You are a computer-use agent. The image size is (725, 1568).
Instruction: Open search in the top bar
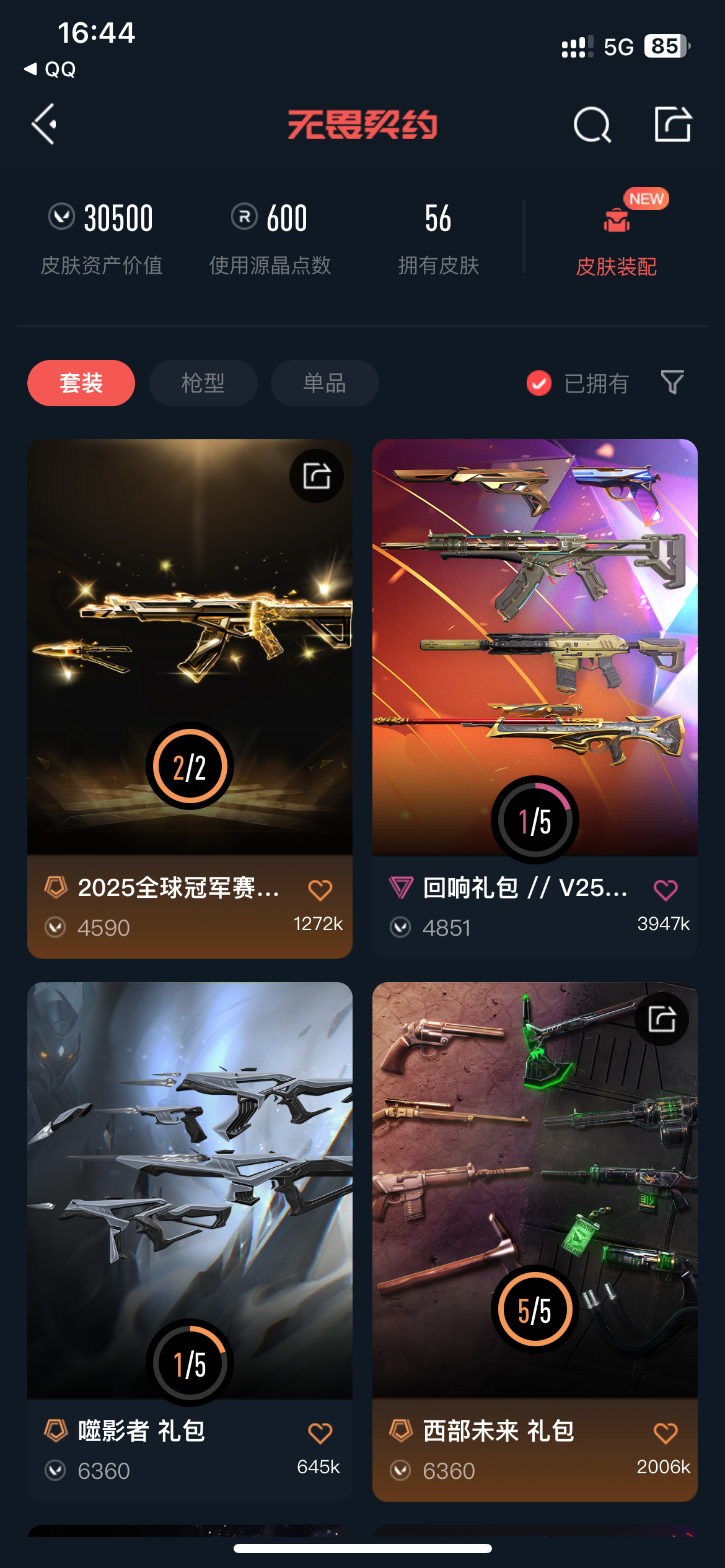tap(592, 125)
